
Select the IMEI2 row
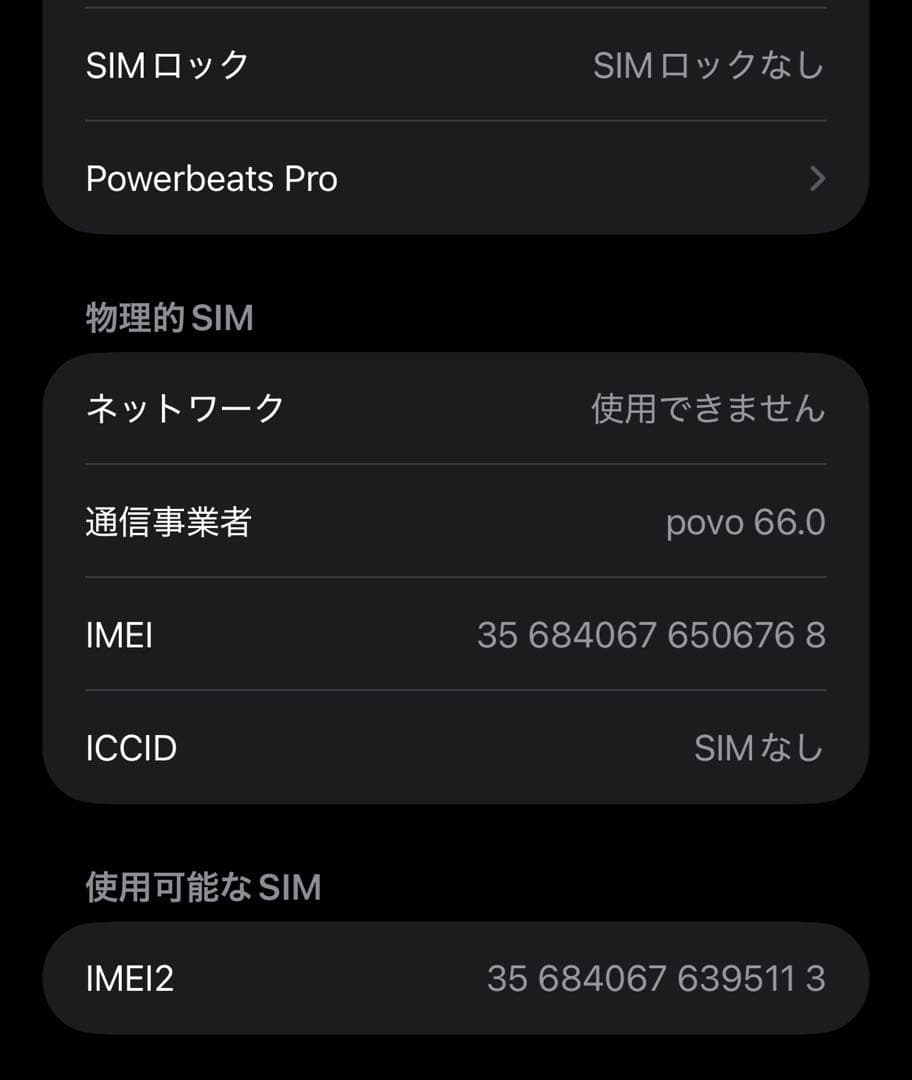(456, 980)
